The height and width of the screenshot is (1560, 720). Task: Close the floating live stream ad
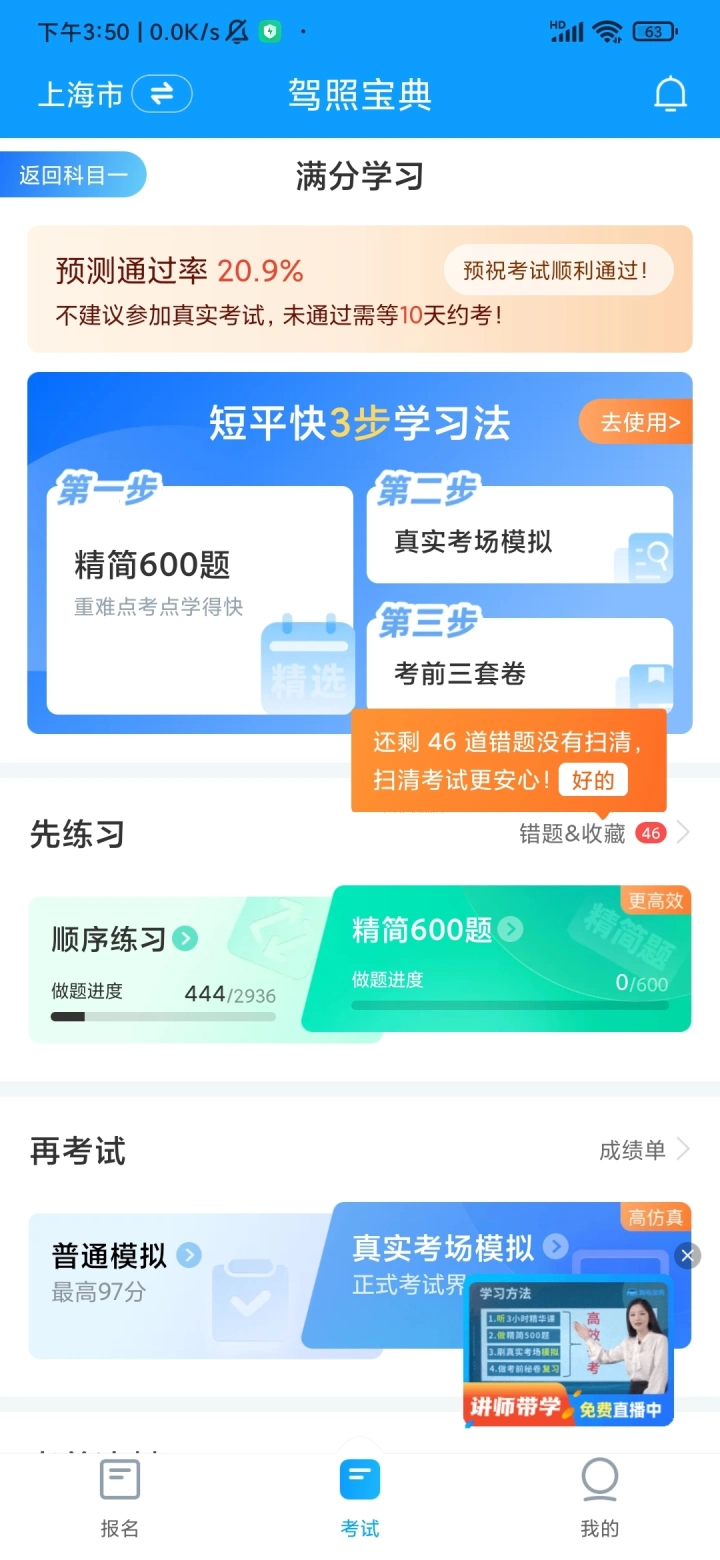pyautogui.click(x=687, y=1256)
